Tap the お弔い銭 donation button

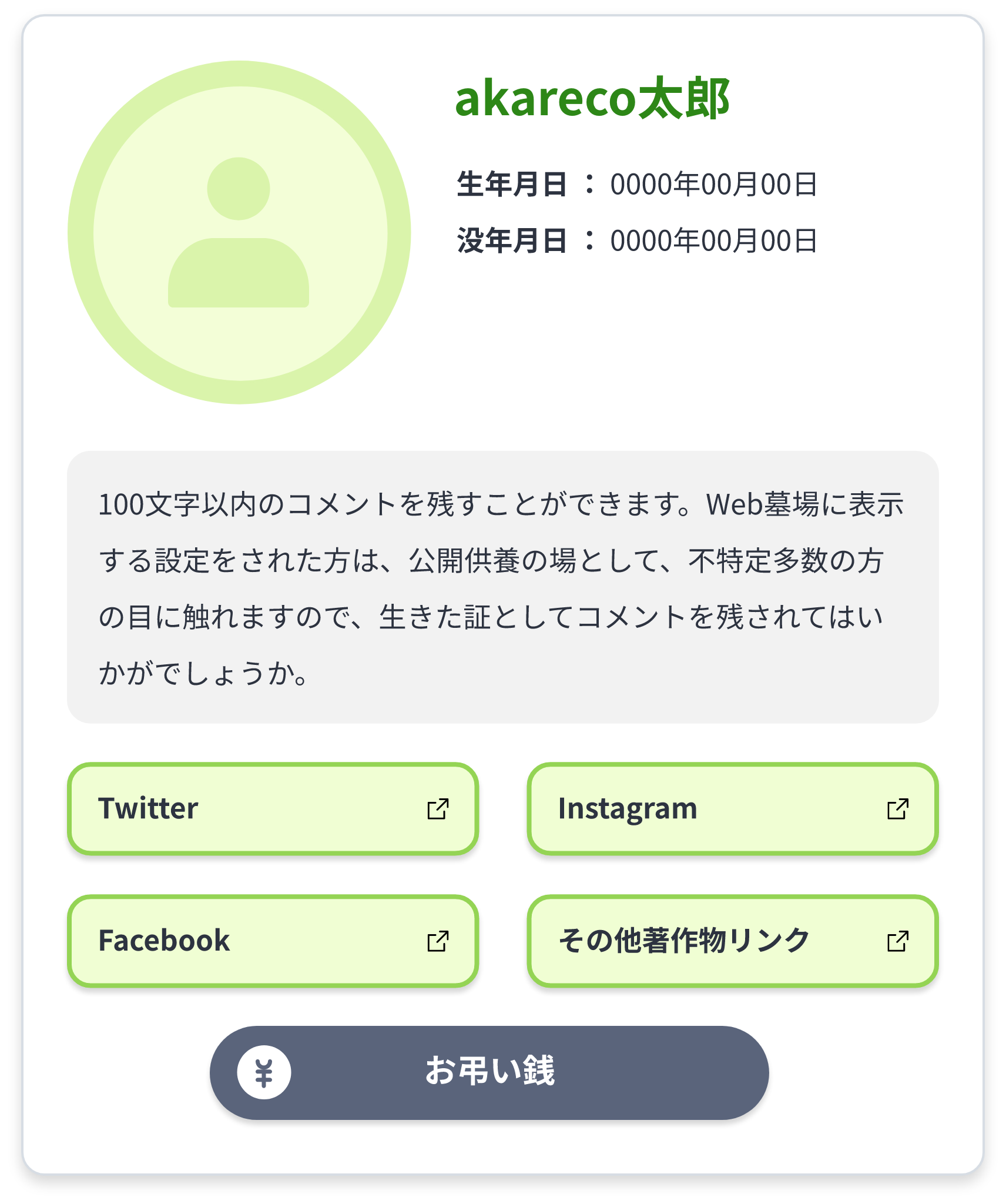489,1072
